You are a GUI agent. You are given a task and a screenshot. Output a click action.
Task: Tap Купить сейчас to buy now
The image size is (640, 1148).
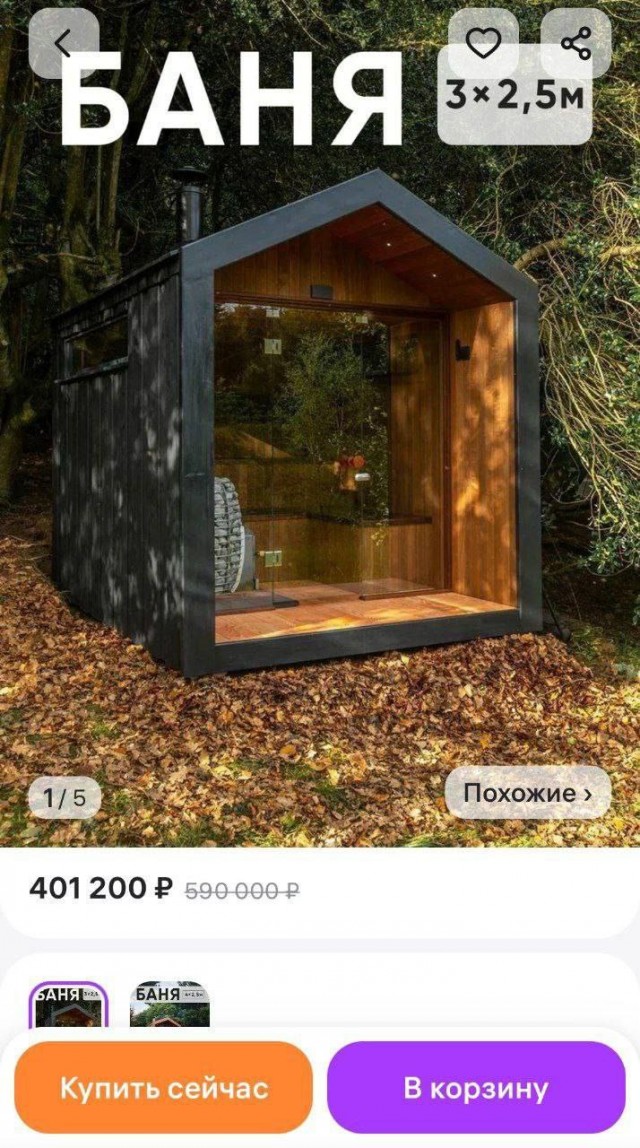click(164, 1088)
